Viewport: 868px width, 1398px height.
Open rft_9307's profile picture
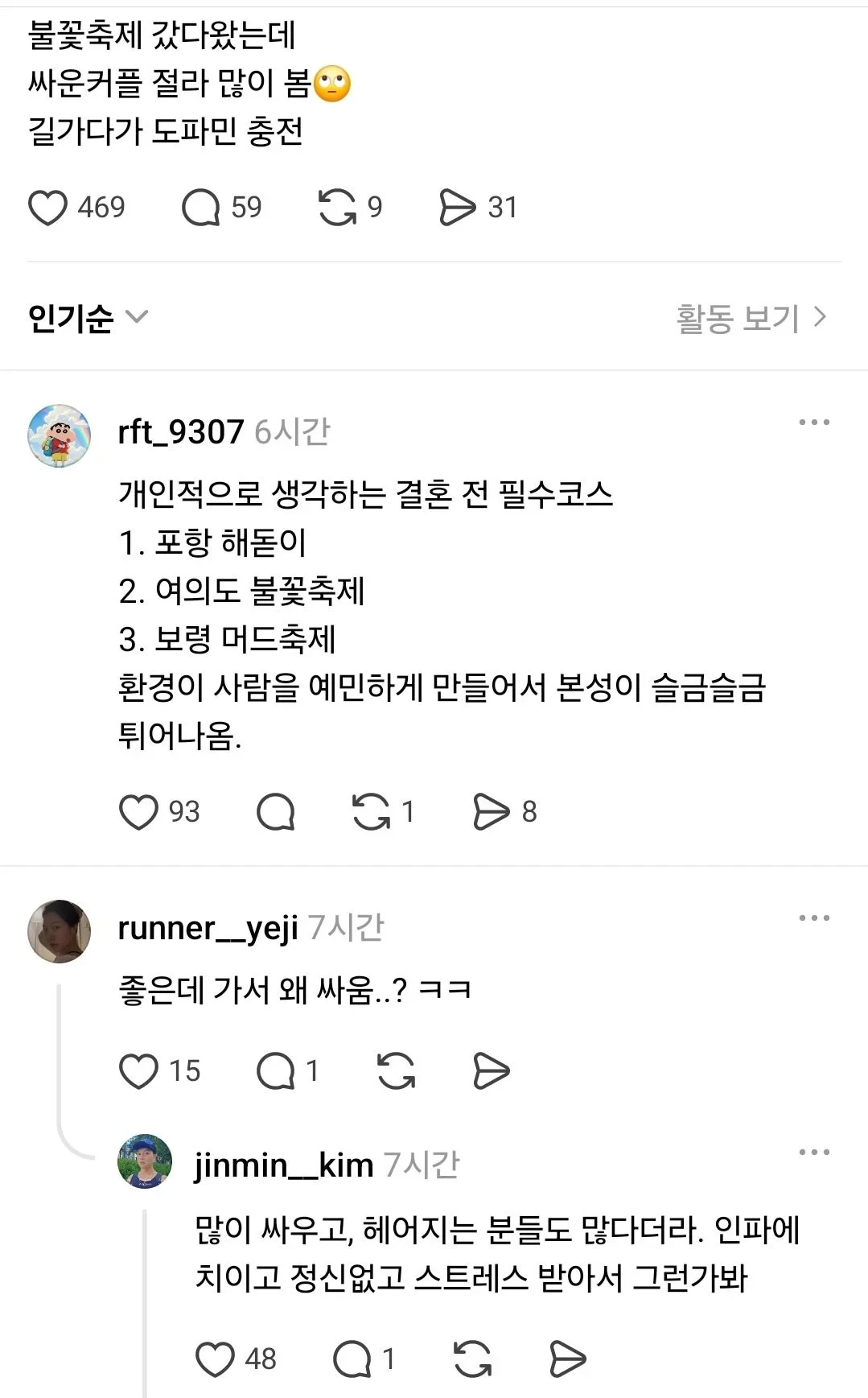tap(60, 435)
